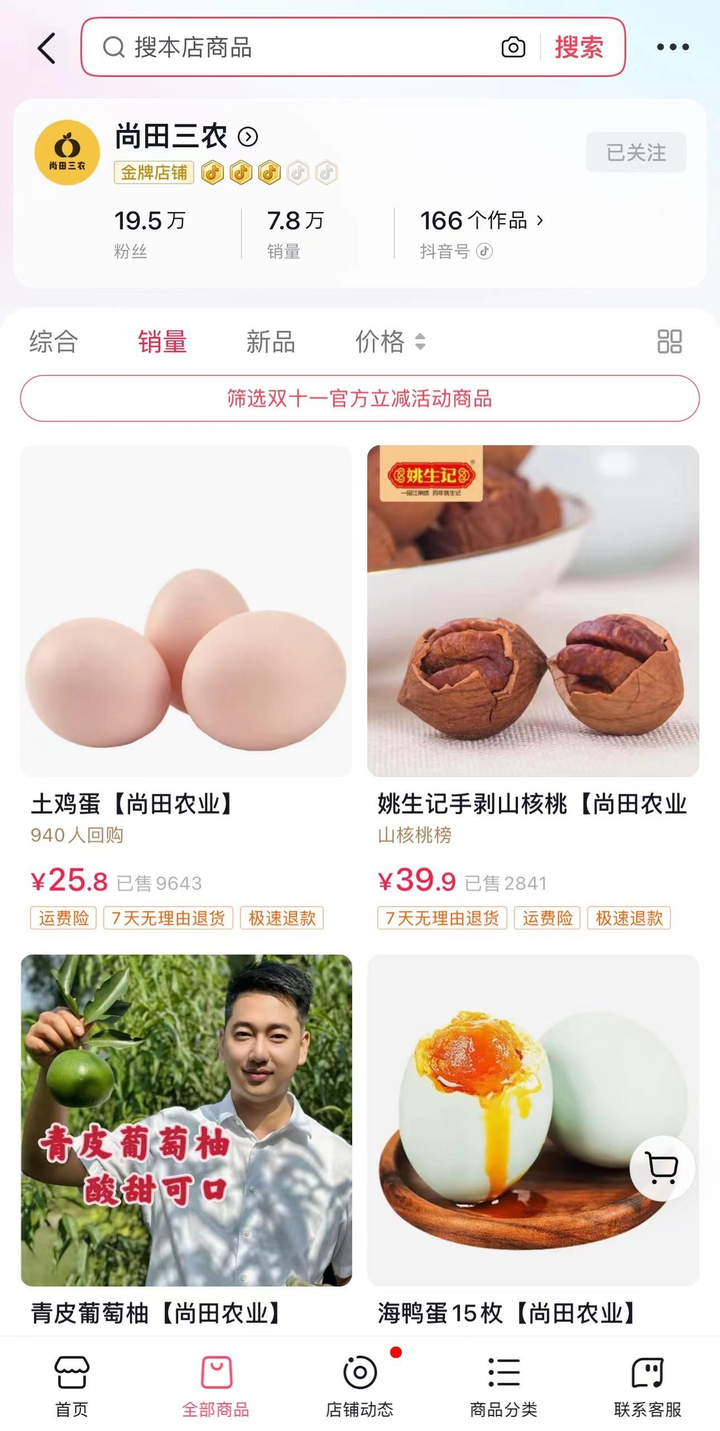
Task: Open the three-dot overflow menu
Action: tap(672, 47)
